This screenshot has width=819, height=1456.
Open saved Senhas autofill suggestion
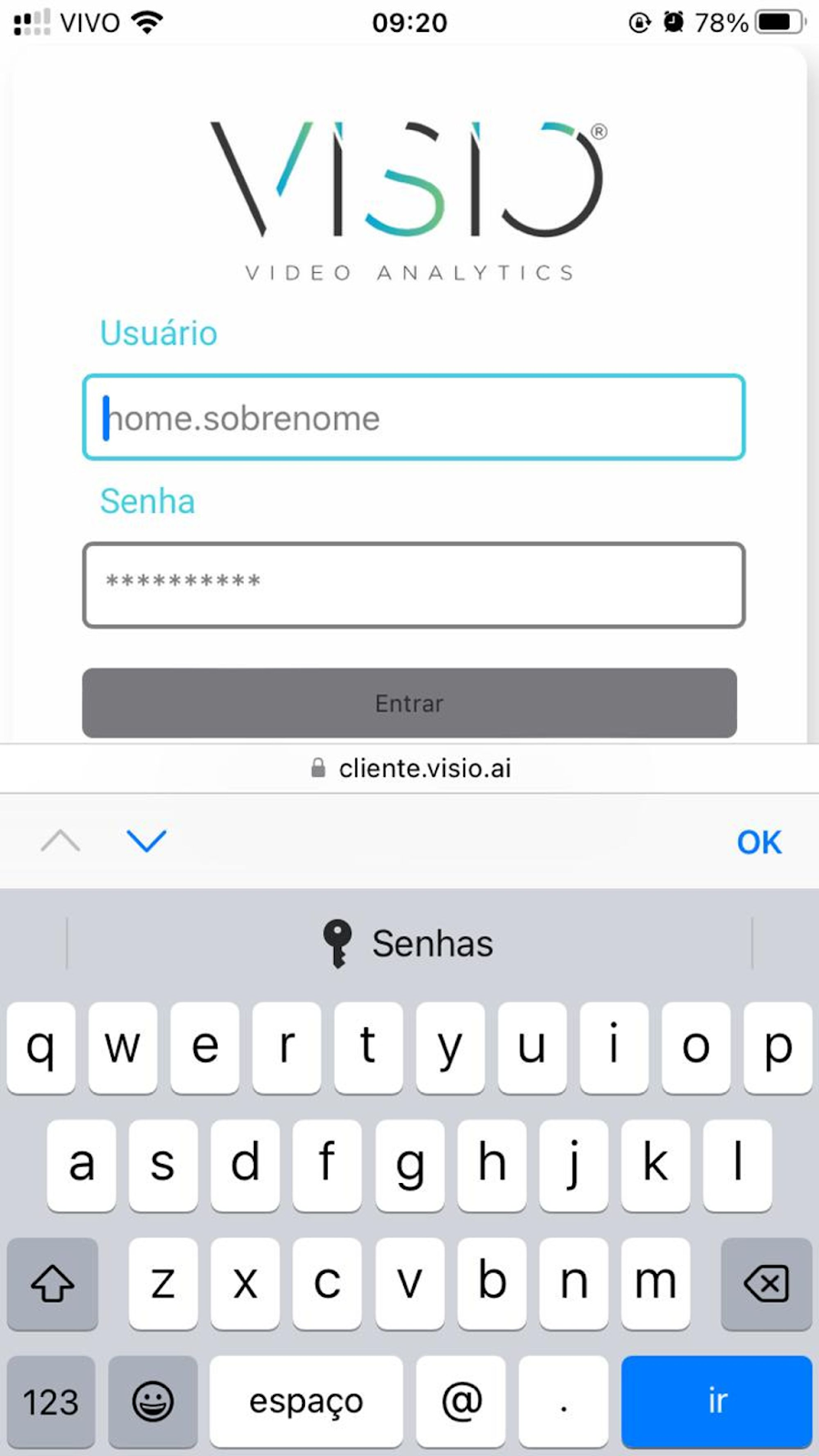409,944
